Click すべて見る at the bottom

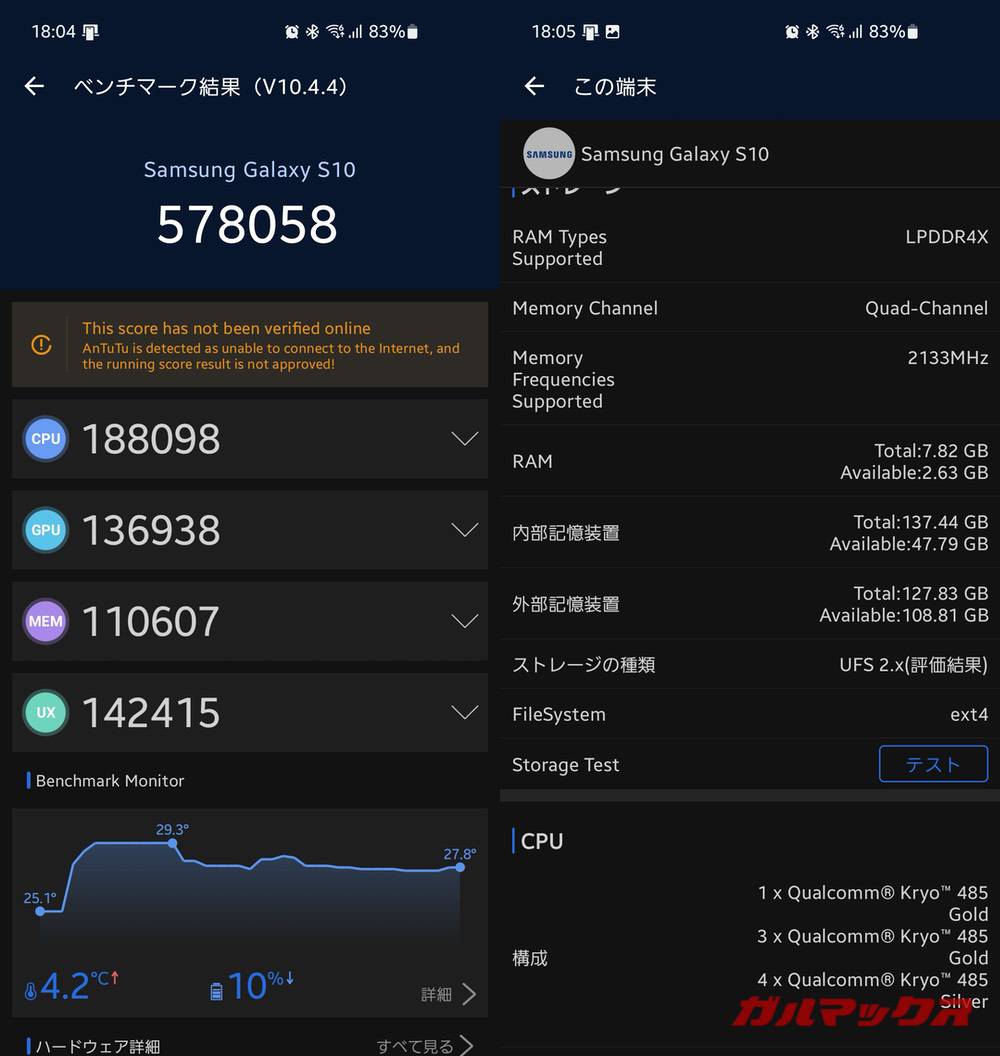pos(414,1045)
